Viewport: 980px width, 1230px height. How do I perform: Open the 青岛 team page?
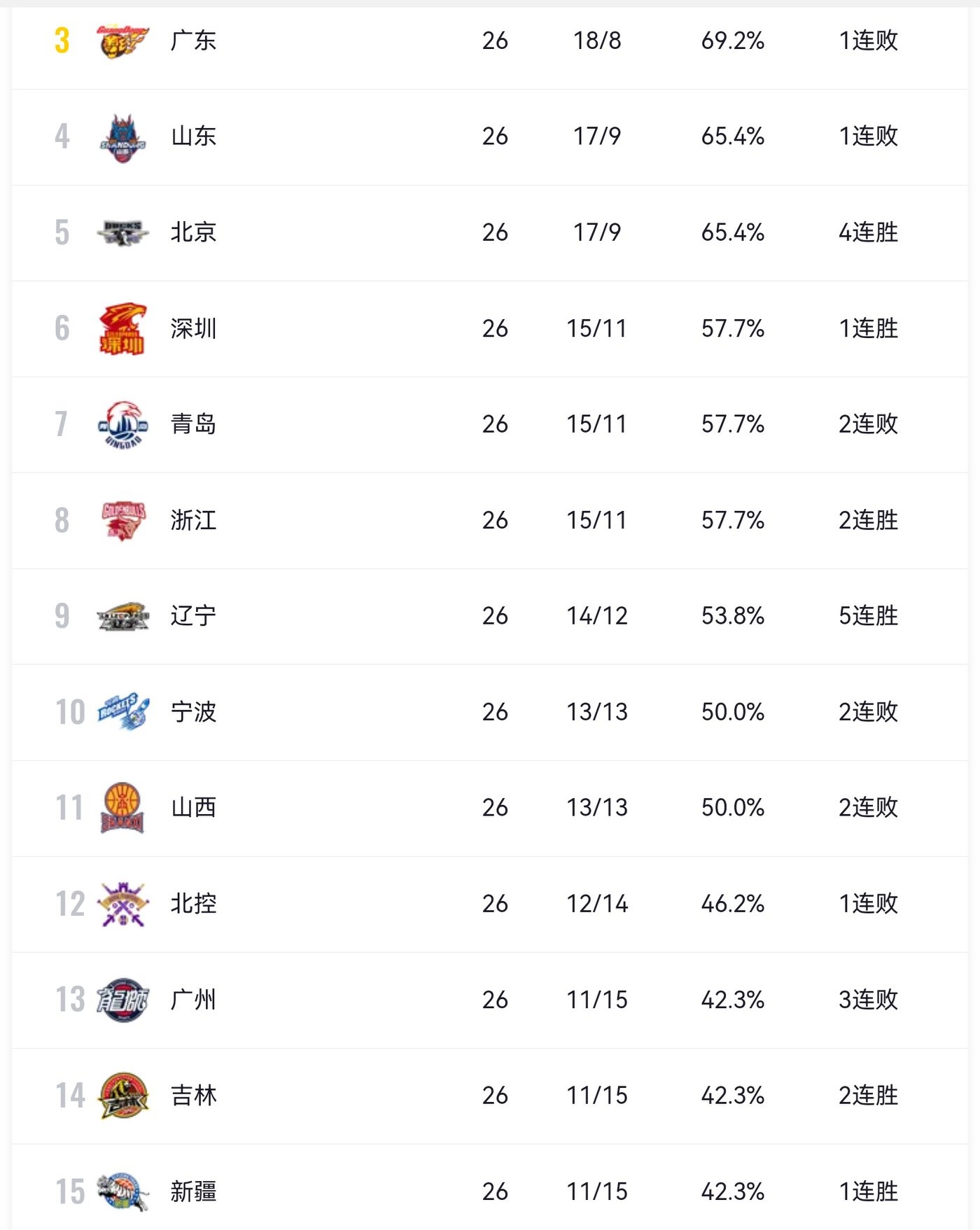193,424
